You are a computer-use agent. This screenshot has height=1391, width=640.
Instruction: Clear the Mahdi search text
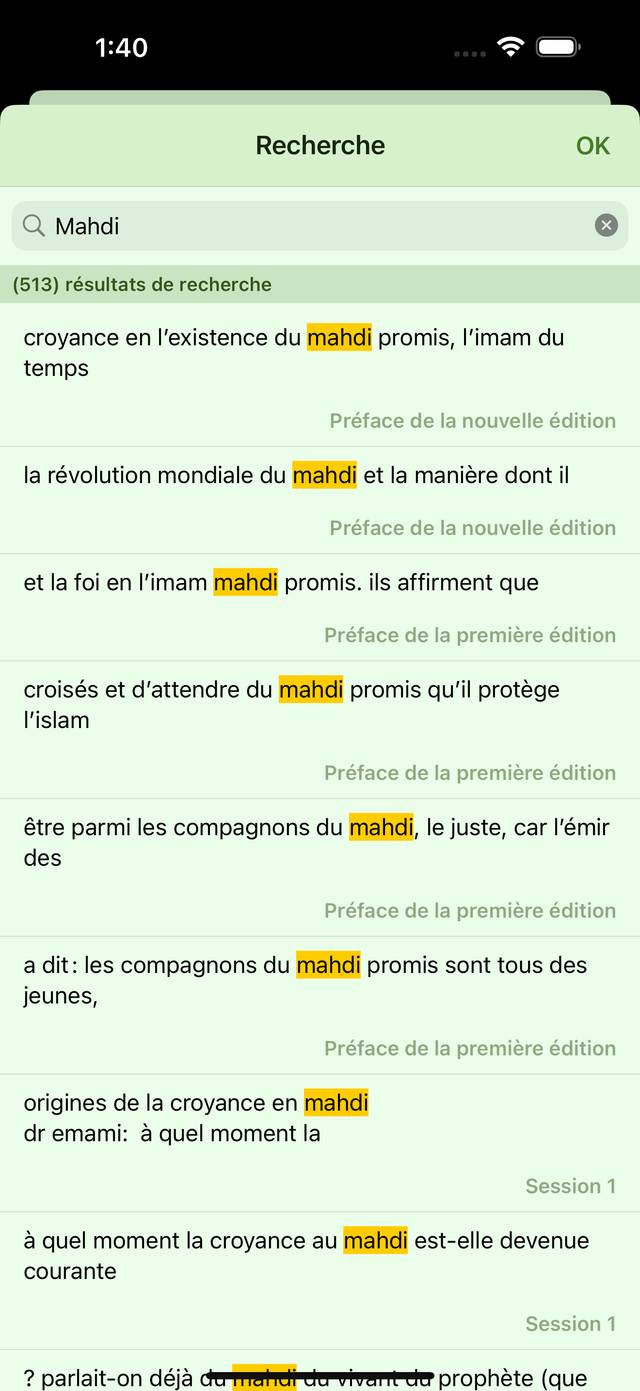click(606, 226)
